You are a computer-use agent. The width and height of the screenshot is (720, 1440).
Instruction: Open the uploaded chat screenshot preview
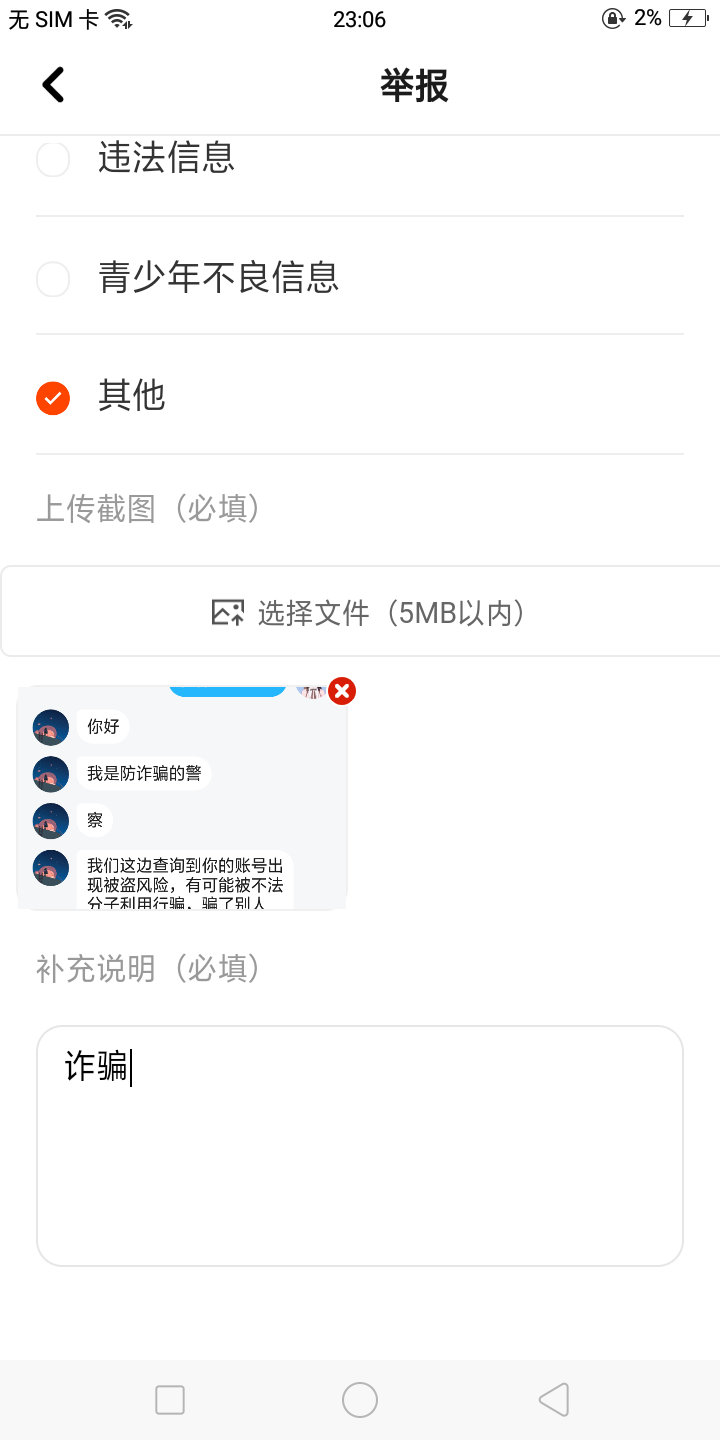coord(182,798)
